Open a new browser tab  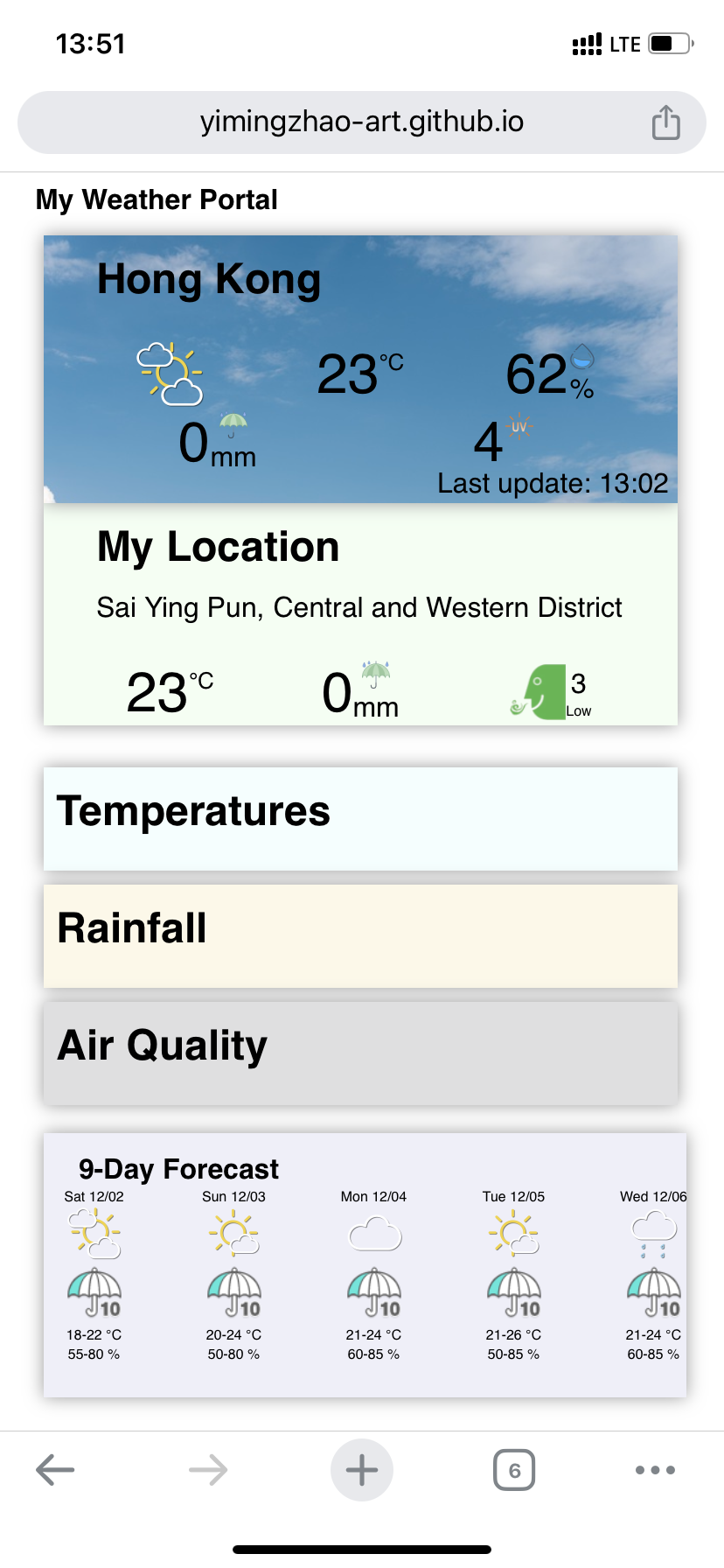click(362, 1470)
